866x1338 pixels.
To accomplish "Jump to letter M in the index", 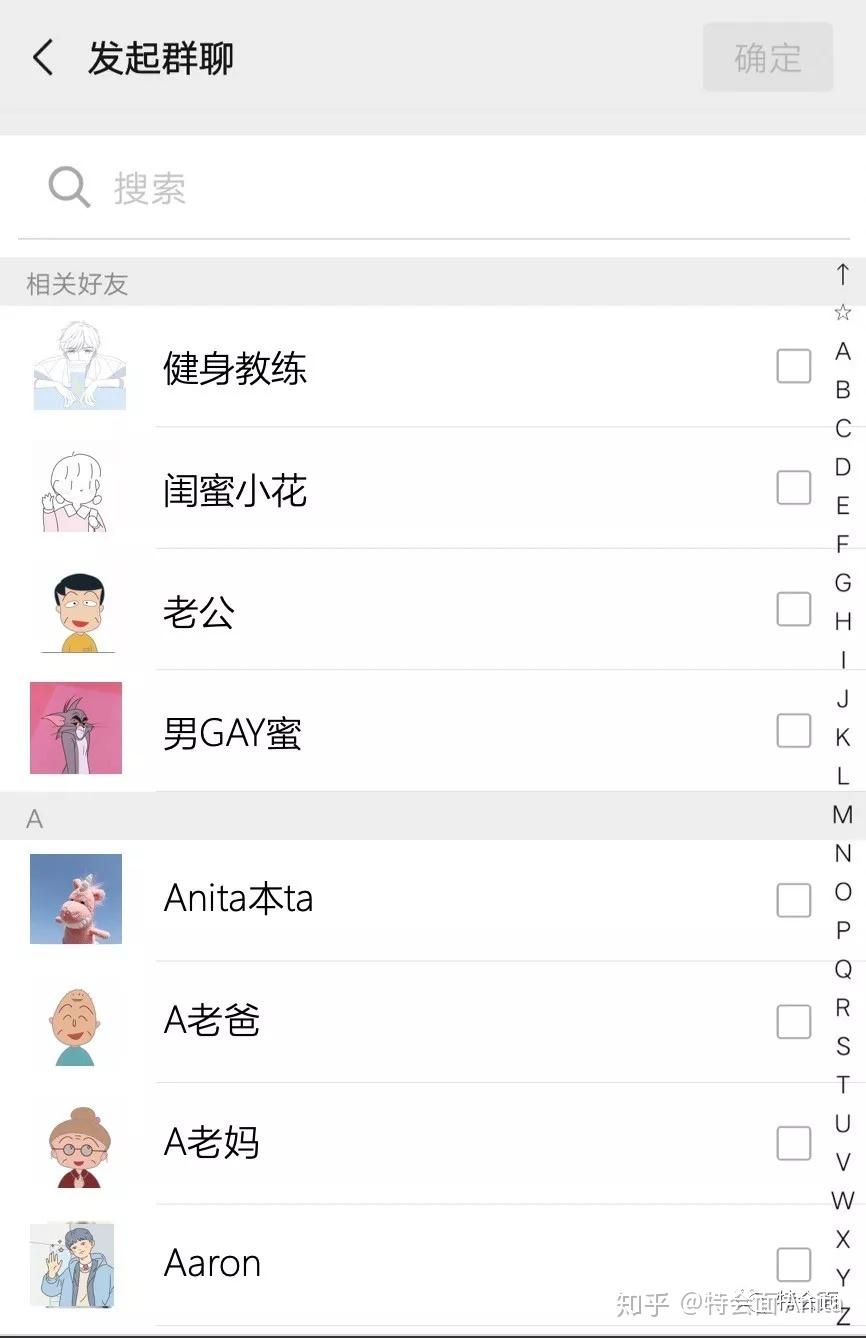I will point(843,815).
